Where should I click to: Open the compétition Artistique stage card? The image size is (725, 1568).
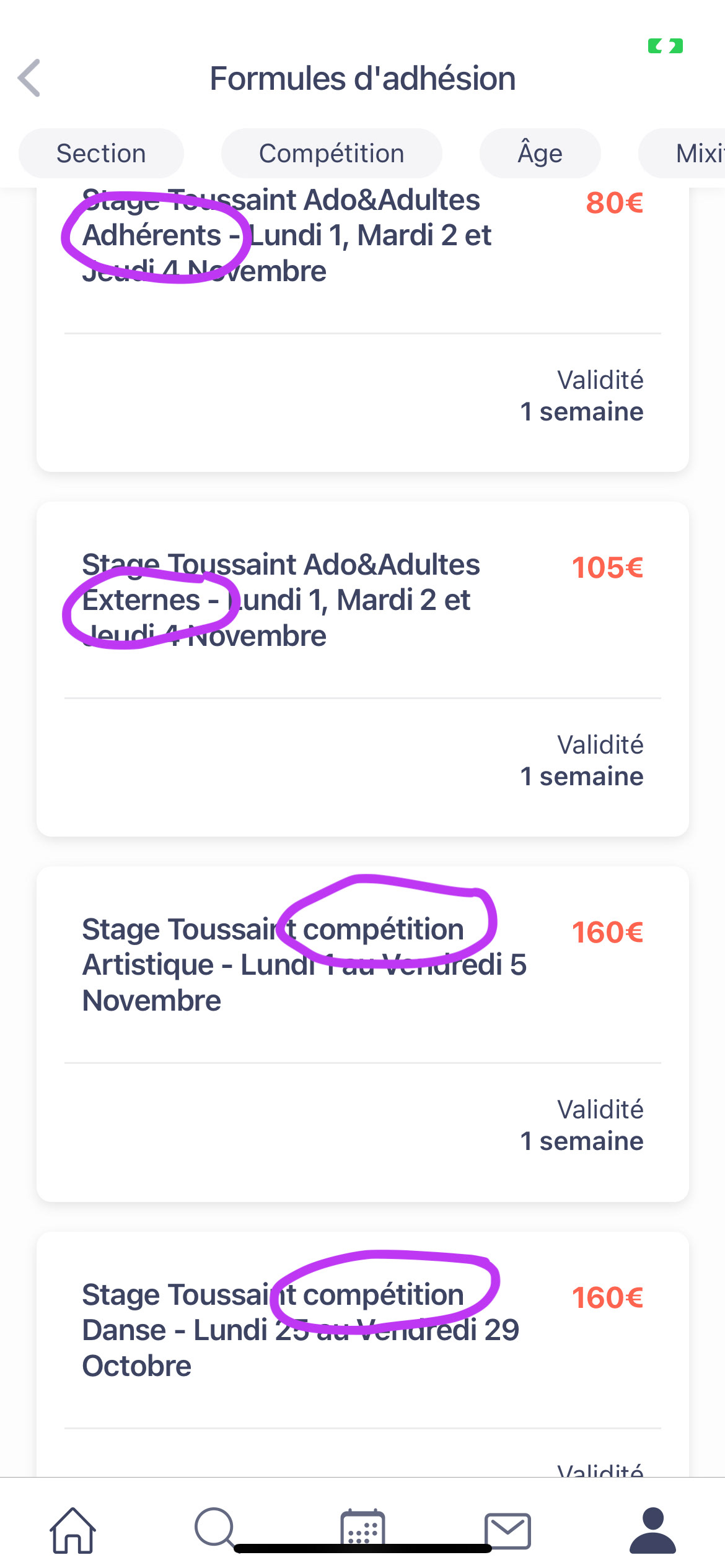pyautogui.click(x=362, y=1034)
